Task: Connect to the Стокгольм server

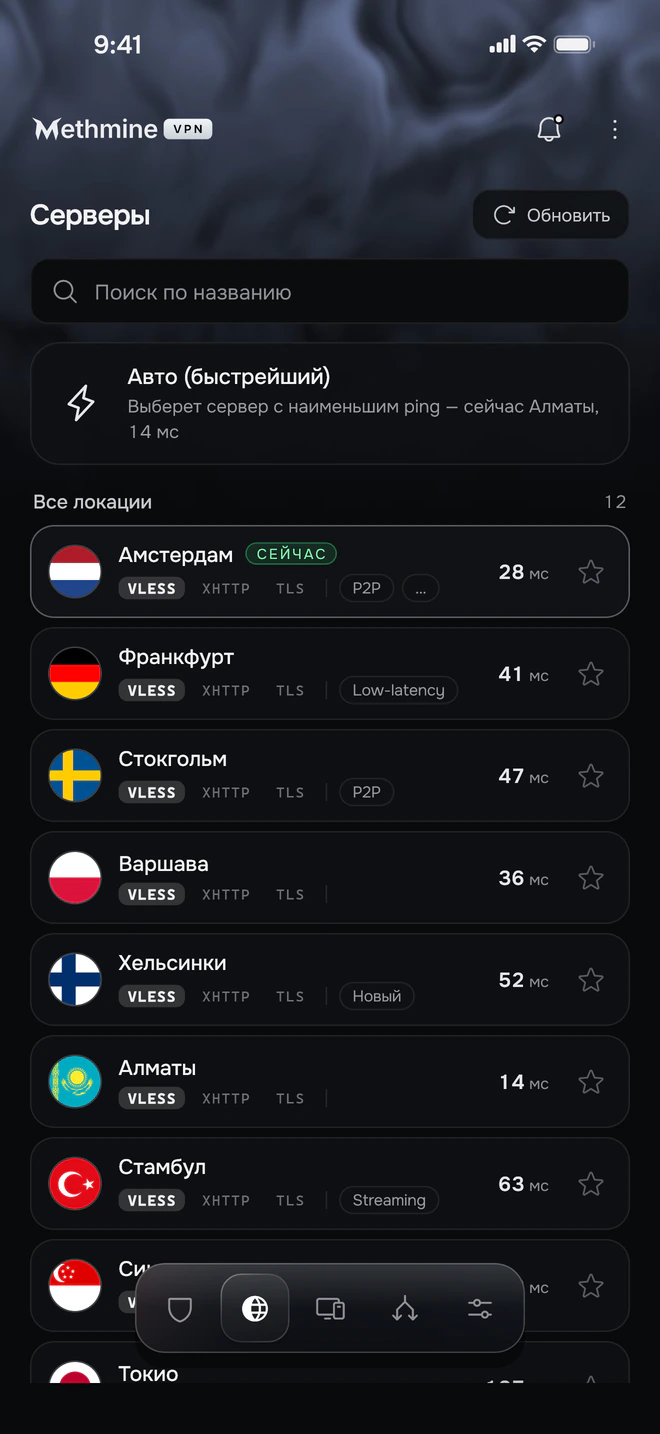Action: [x=330, y=776]
